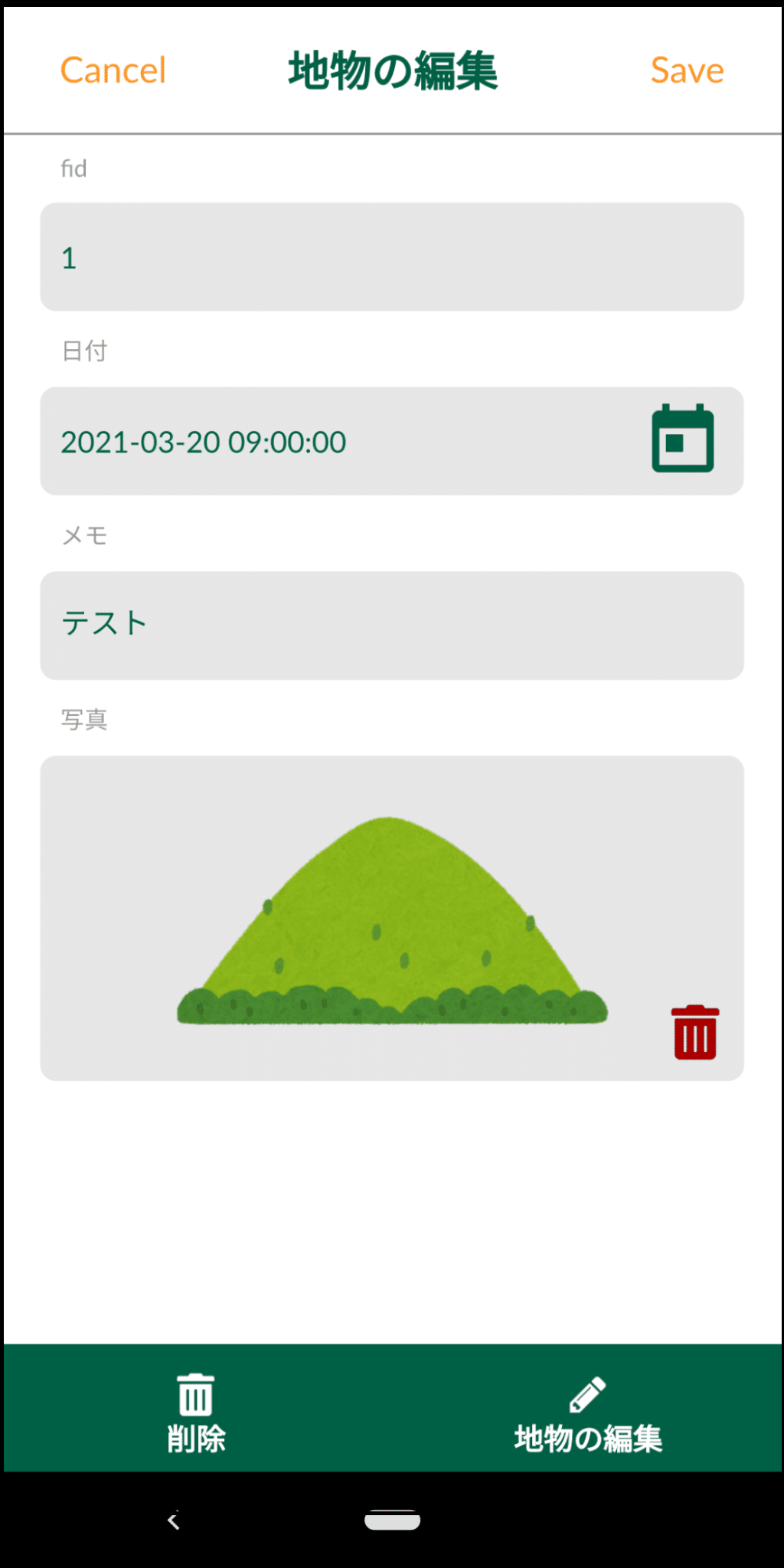Cancel editing the feature

point(113,70)
